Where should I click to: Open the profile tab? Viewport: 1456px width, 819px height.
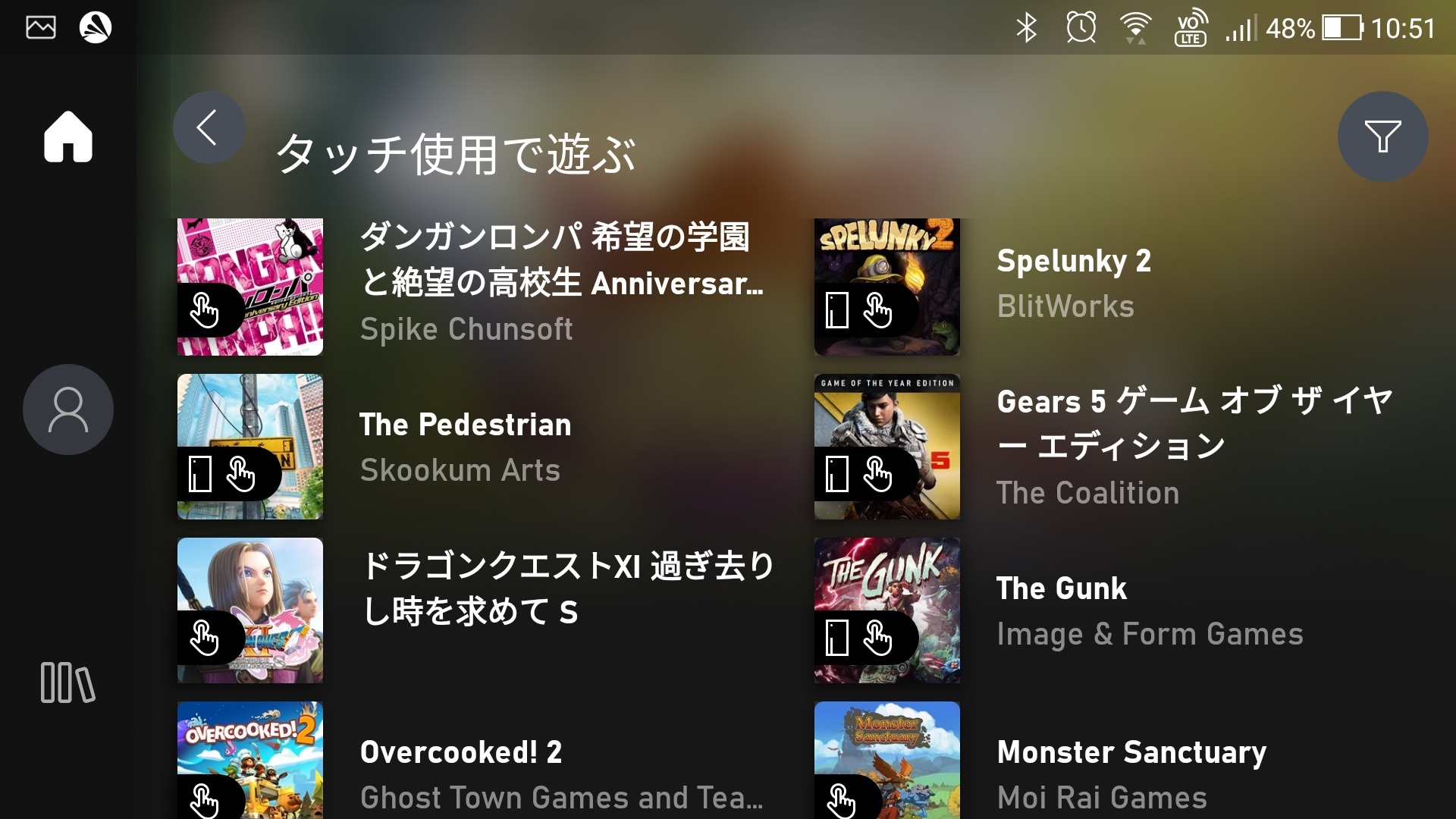(x=68, y=409)
